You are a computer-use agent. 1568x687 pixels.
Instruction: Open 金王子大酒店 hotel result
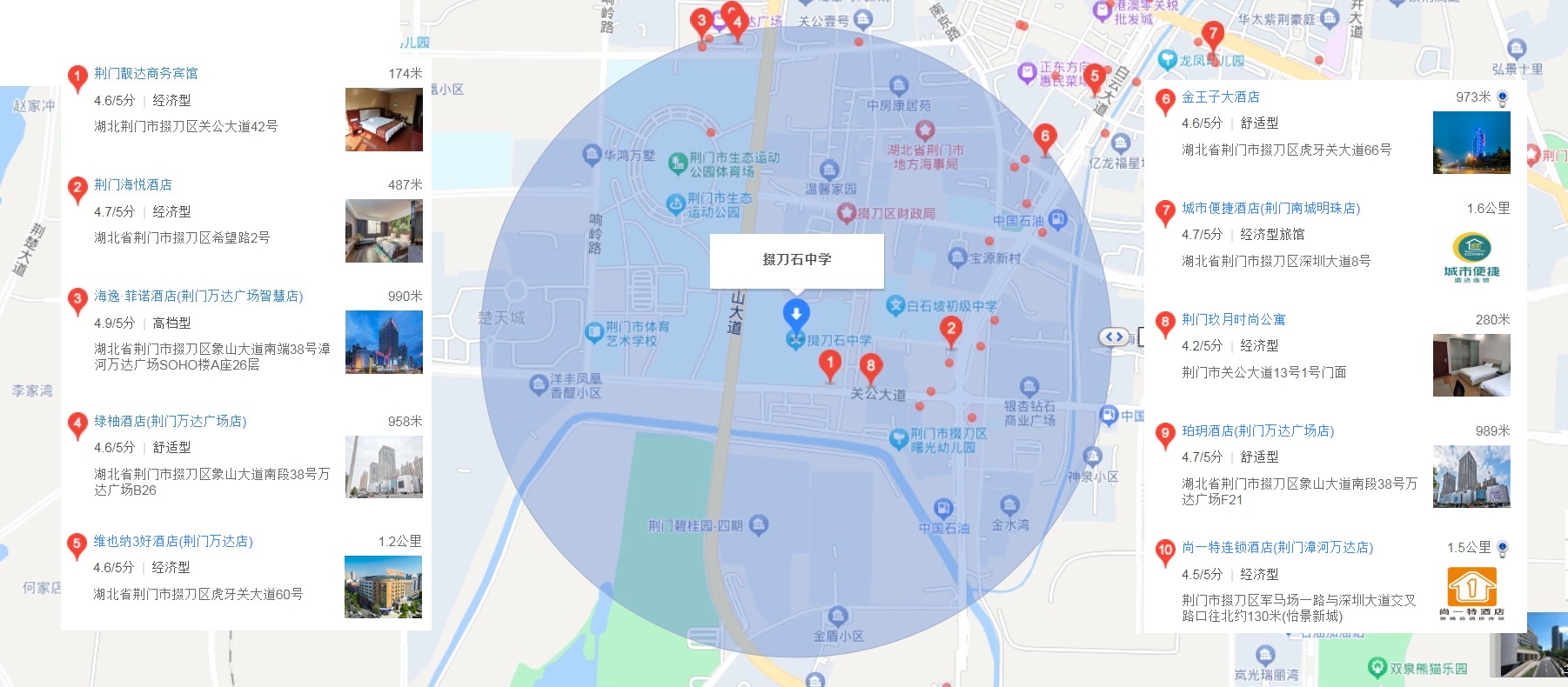(1220, 97)
